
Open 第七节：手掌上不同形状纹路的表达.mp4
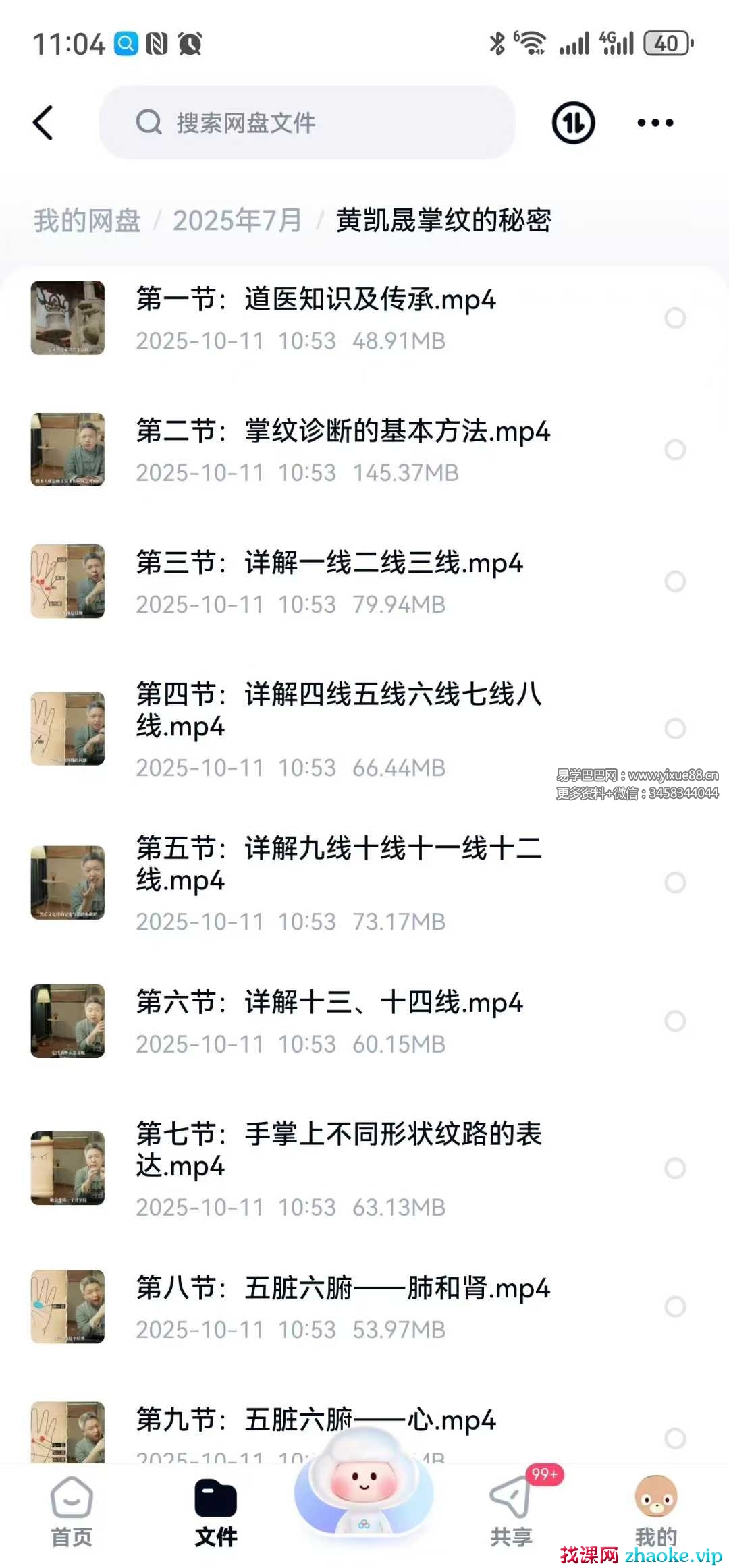pyautogui.click(x=337, y=1150)
